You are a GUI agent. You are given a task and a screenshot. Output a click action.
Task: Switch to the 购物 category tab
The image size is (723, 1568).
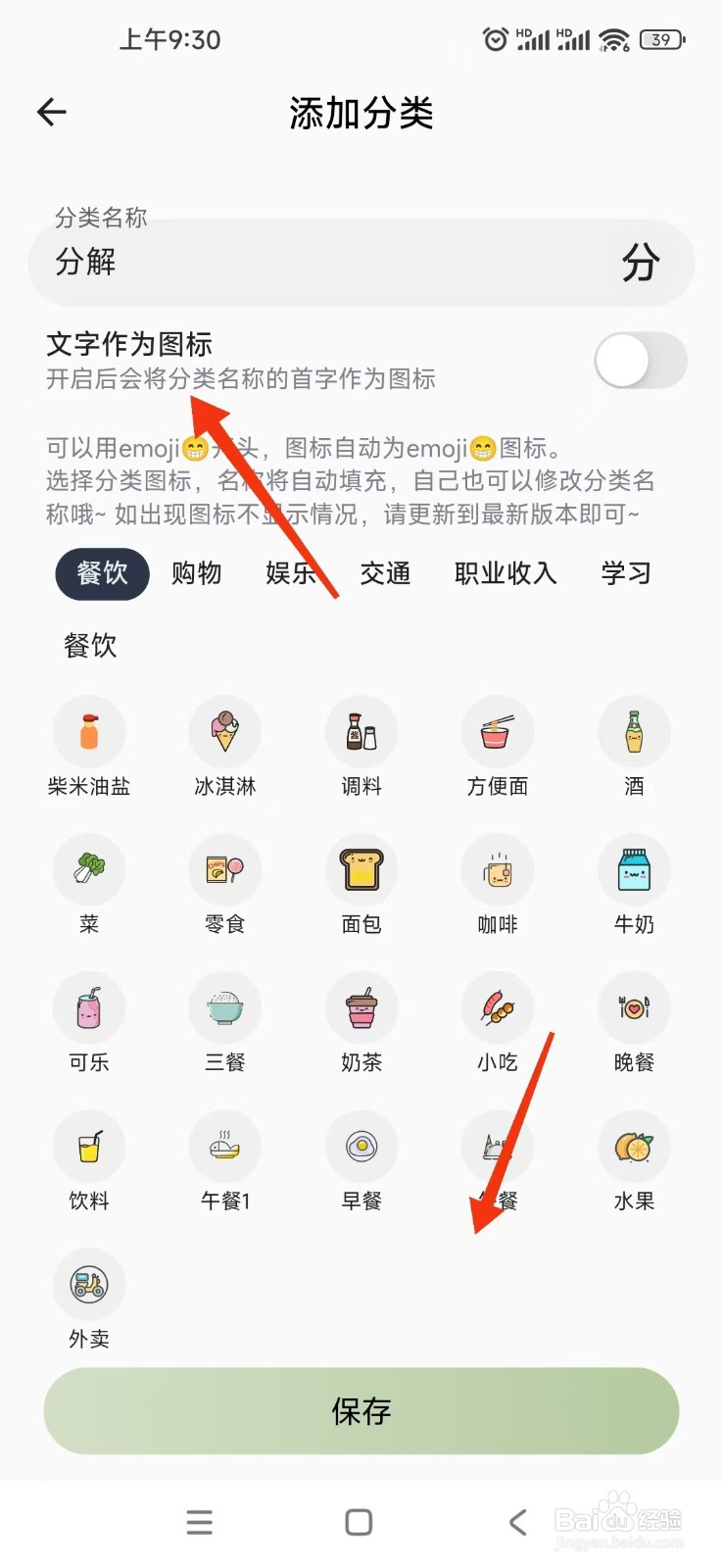click(196, 574)
